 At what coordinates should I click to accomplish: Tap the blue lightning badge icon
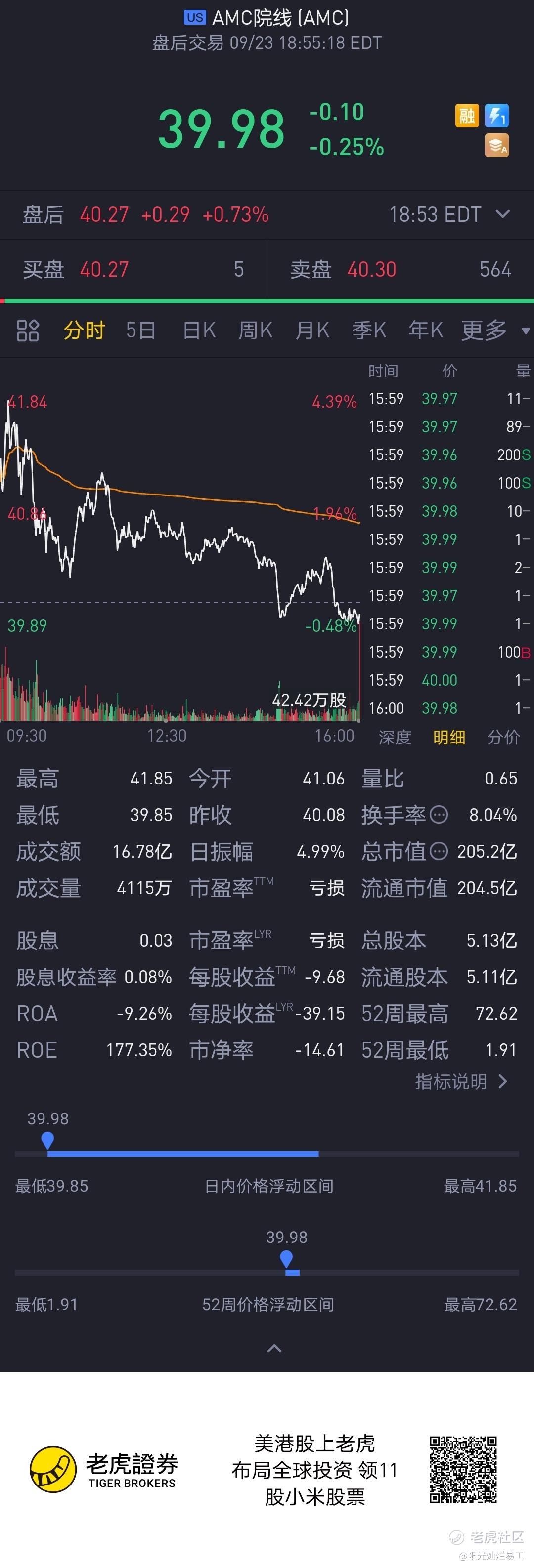coord(497,116)
